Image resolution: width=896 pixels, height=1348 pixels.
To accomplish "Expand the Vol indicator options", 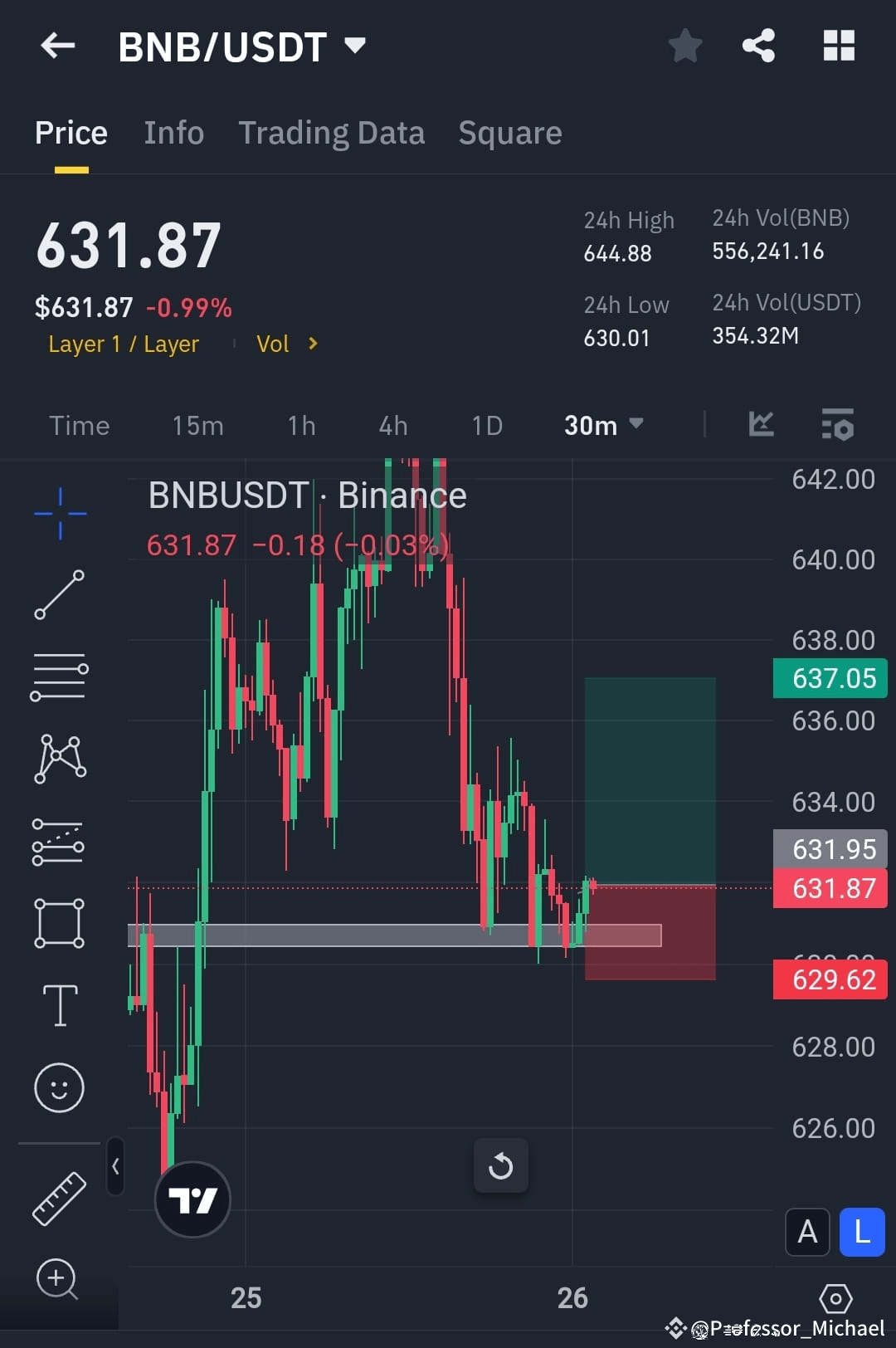I will pos(286,344).
